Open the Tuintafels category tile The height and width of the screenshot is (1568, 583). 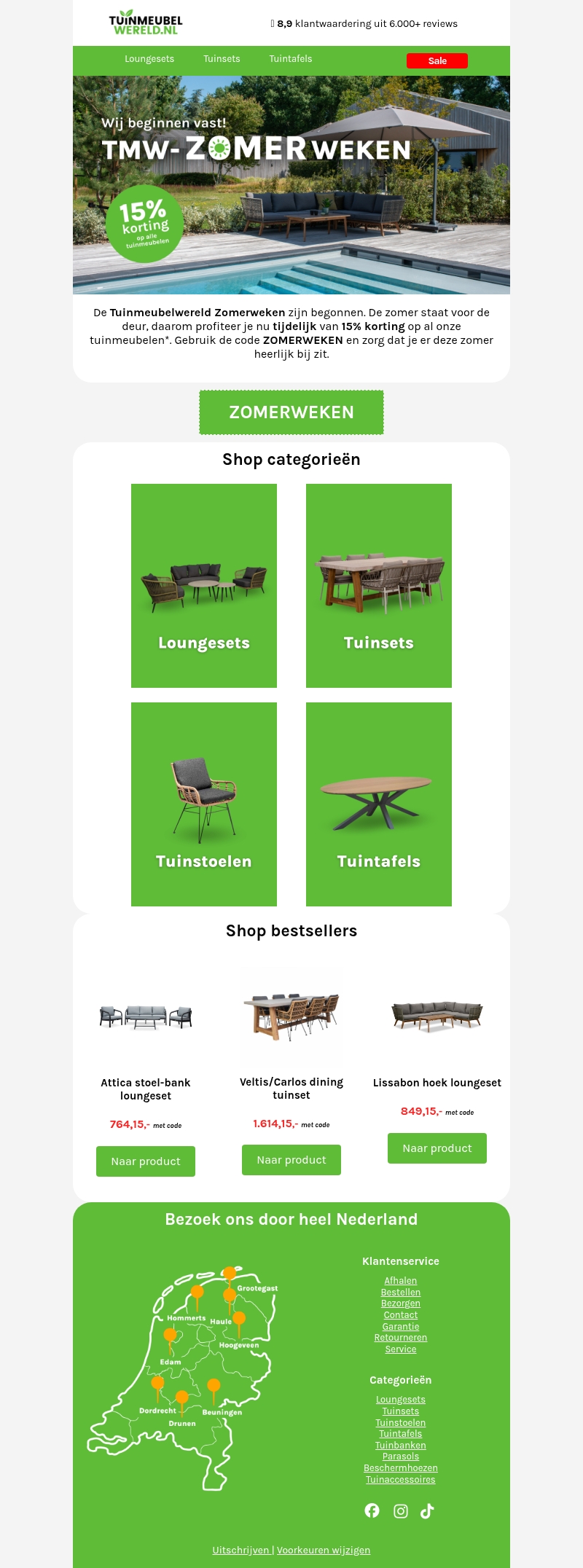pos(379,804)
